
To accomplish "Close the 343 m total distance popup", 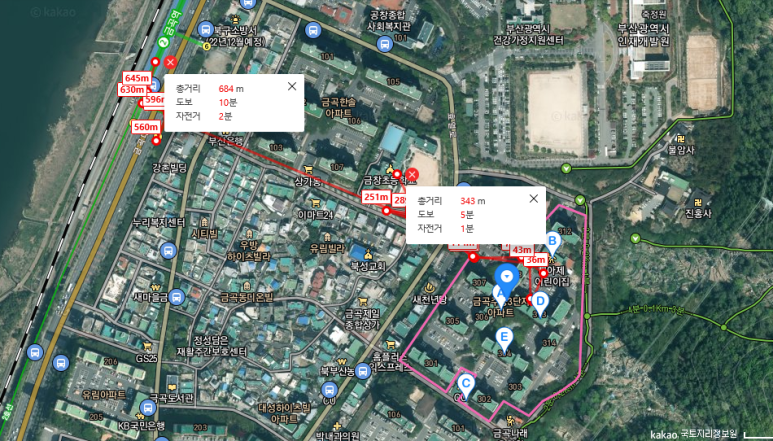I will click(534, 199).
